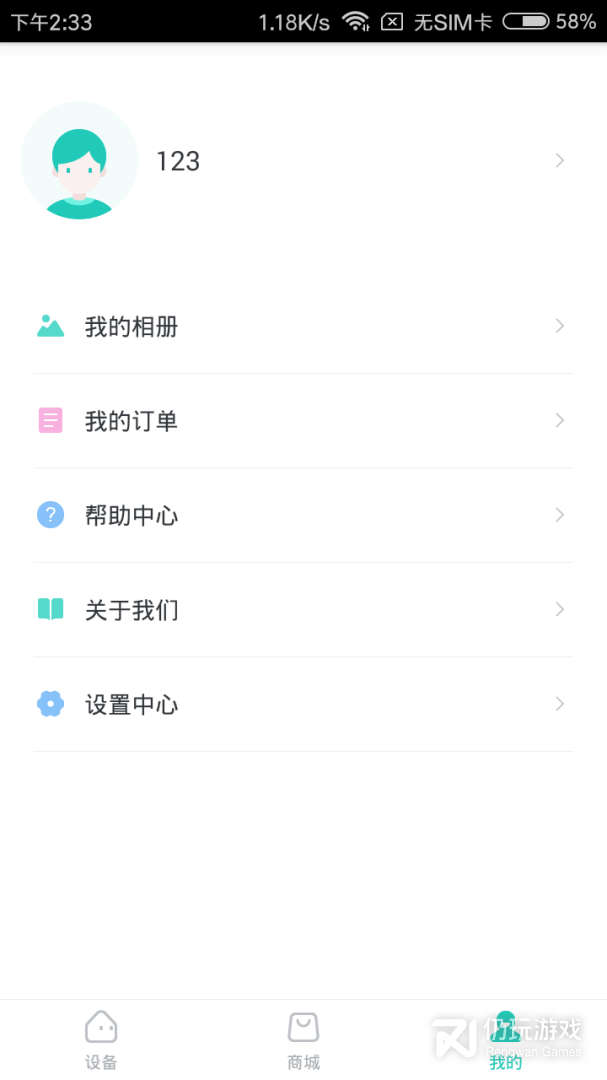Open 关于我们 about page
This screenshot has height=1080, width=607.
point(300,610)
